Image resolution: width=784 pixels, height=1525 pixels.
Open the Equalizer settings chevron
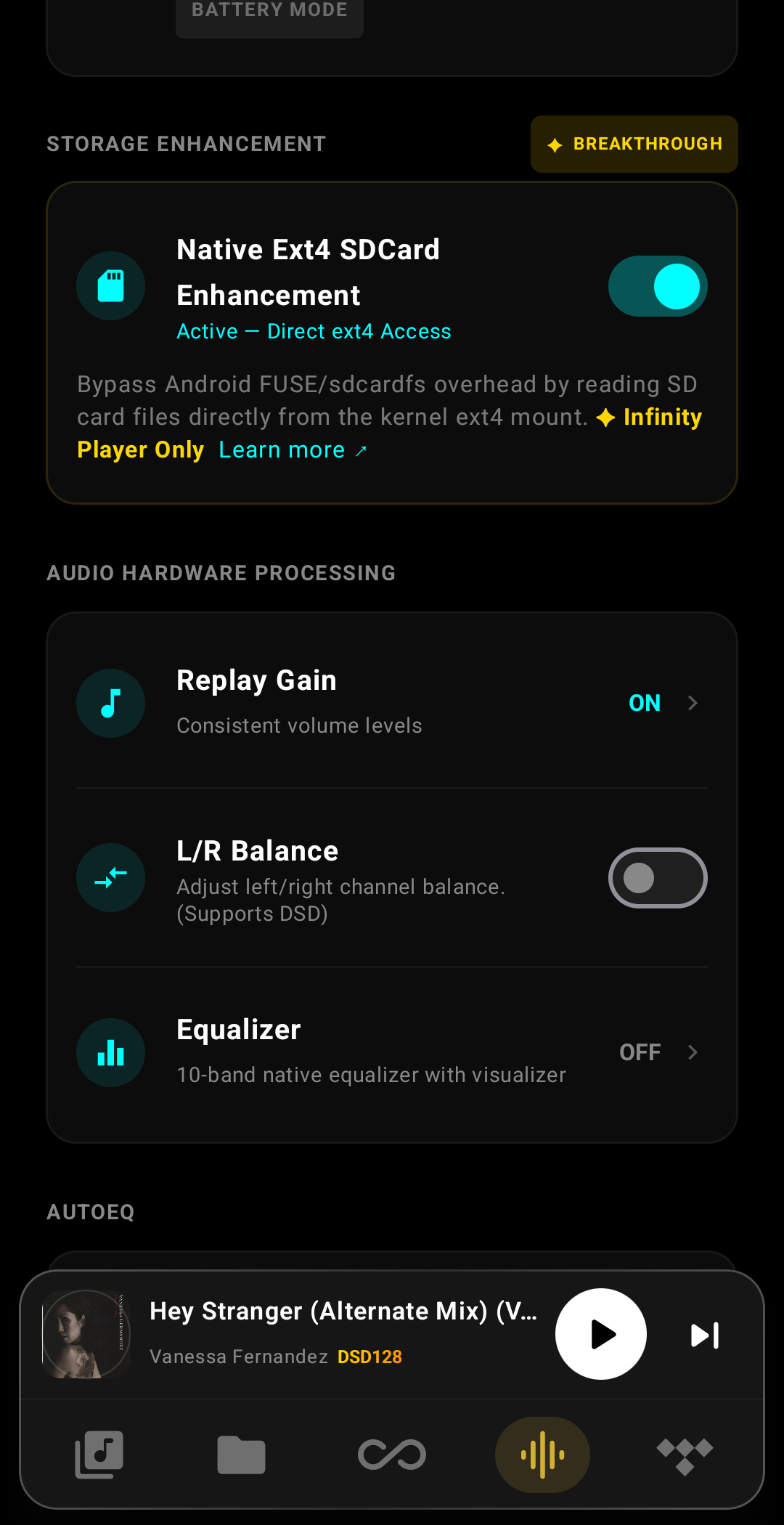coord(693,1052)
